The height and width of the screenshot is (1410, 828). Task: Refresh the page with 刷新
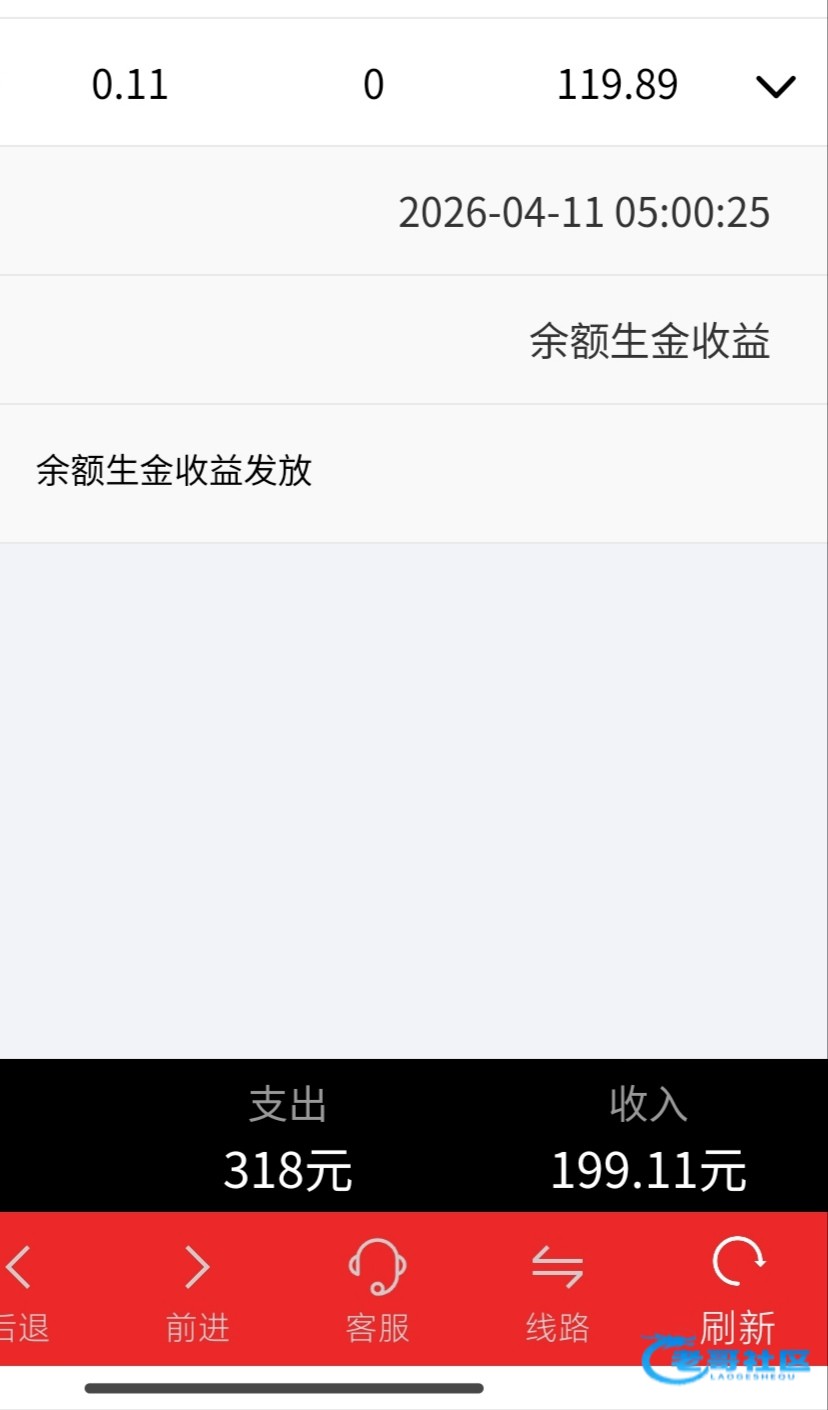(x=737, y=1290)
